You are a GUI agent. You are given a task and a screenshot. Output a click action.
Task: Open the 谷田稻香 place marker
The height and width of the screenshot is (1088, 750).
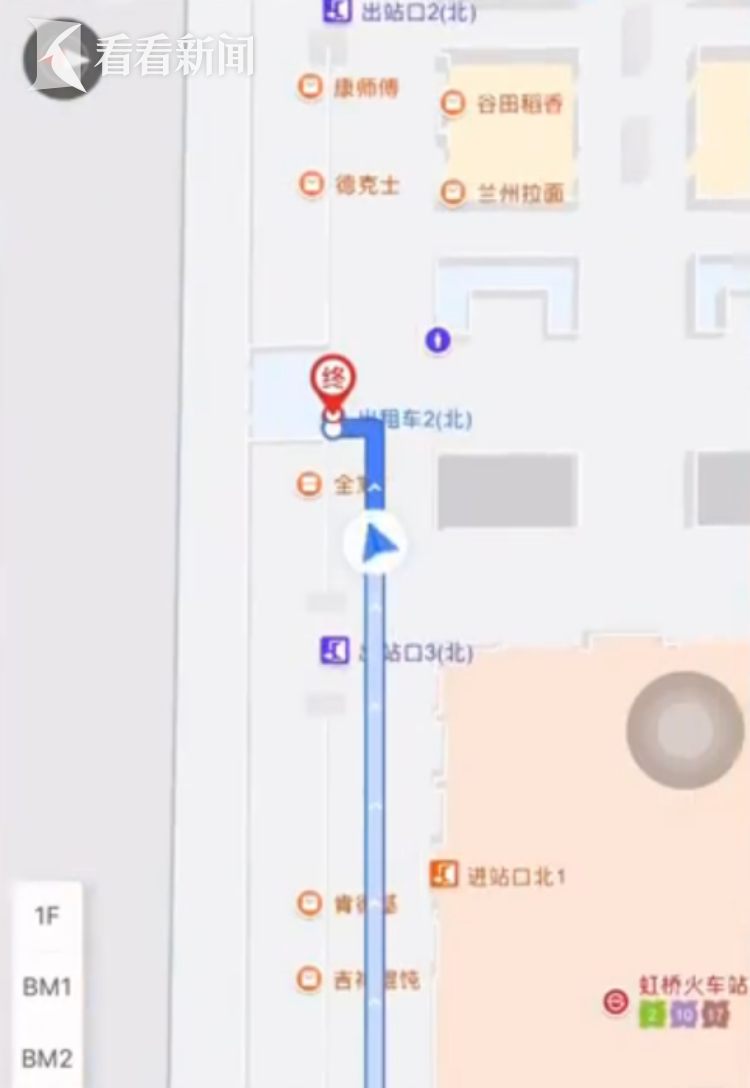(453, 103)
